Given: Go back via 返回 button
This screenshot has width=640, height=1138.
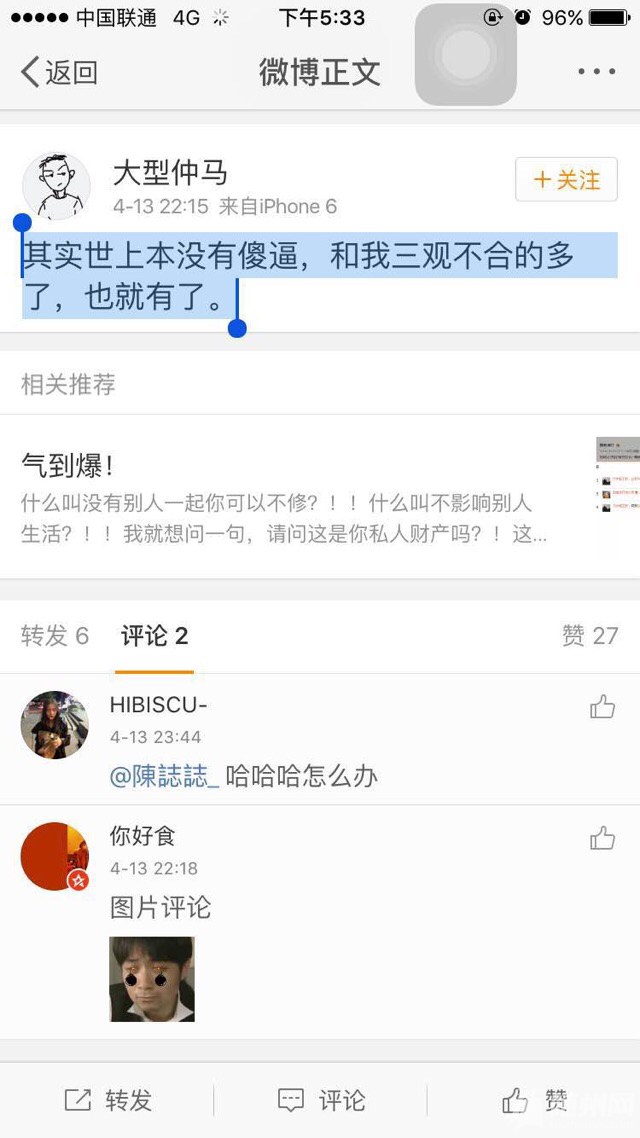Looking at the screenshot, I should pos(60,72).
